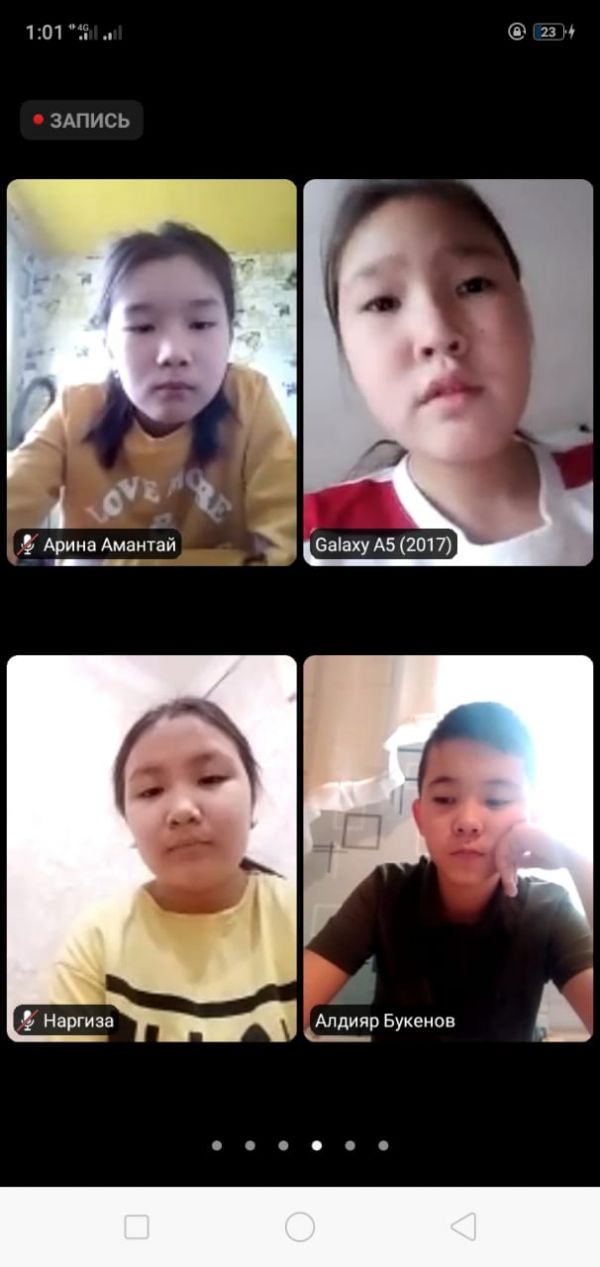Select Наргиза's video tile
Viewport: 600px width, 1267px height.
pos(152,848)
